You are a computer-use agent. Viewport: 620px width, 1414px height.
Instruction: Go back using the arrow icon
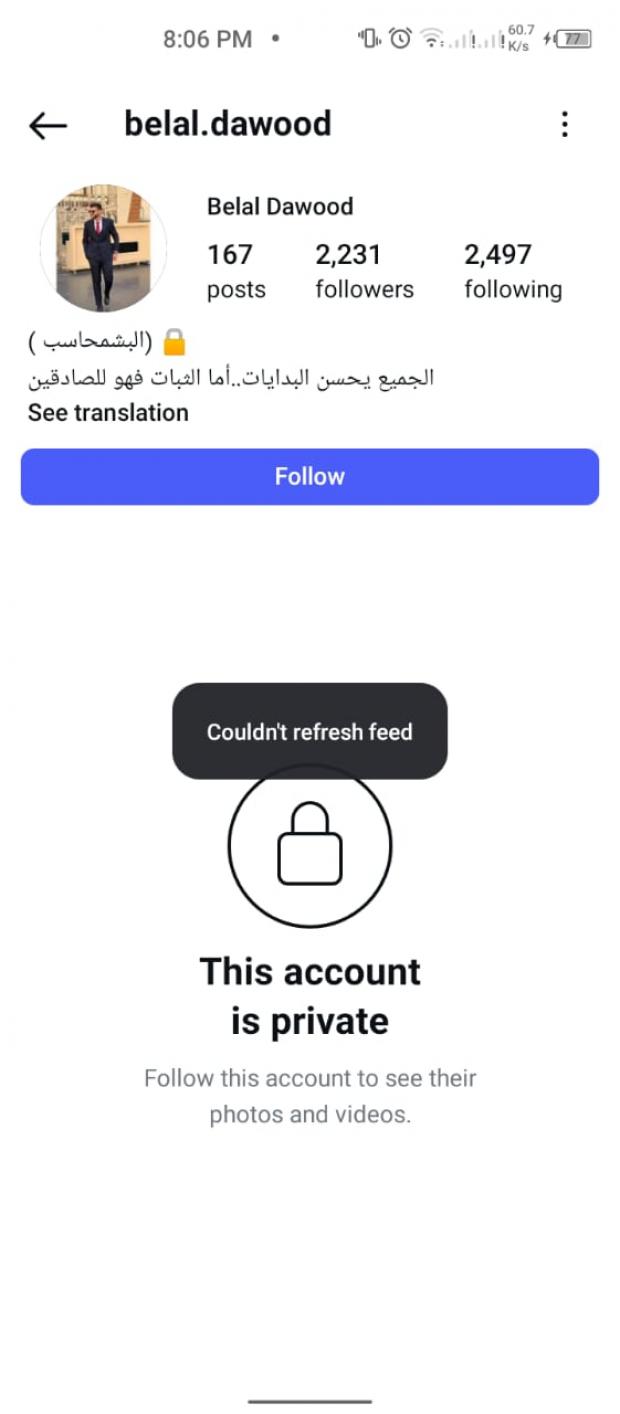(x=48, y=125)
